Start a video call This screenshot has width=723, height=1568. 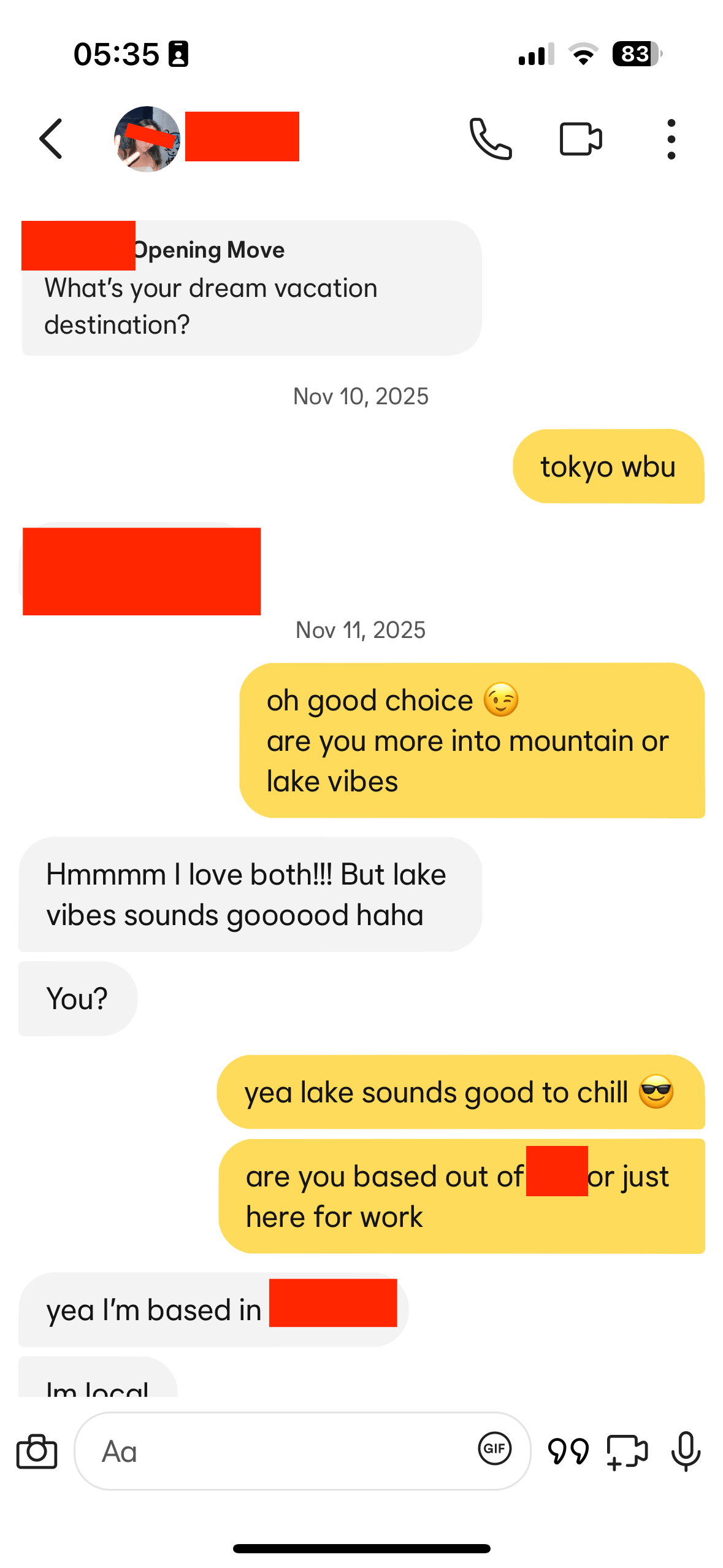click(579, 138)
